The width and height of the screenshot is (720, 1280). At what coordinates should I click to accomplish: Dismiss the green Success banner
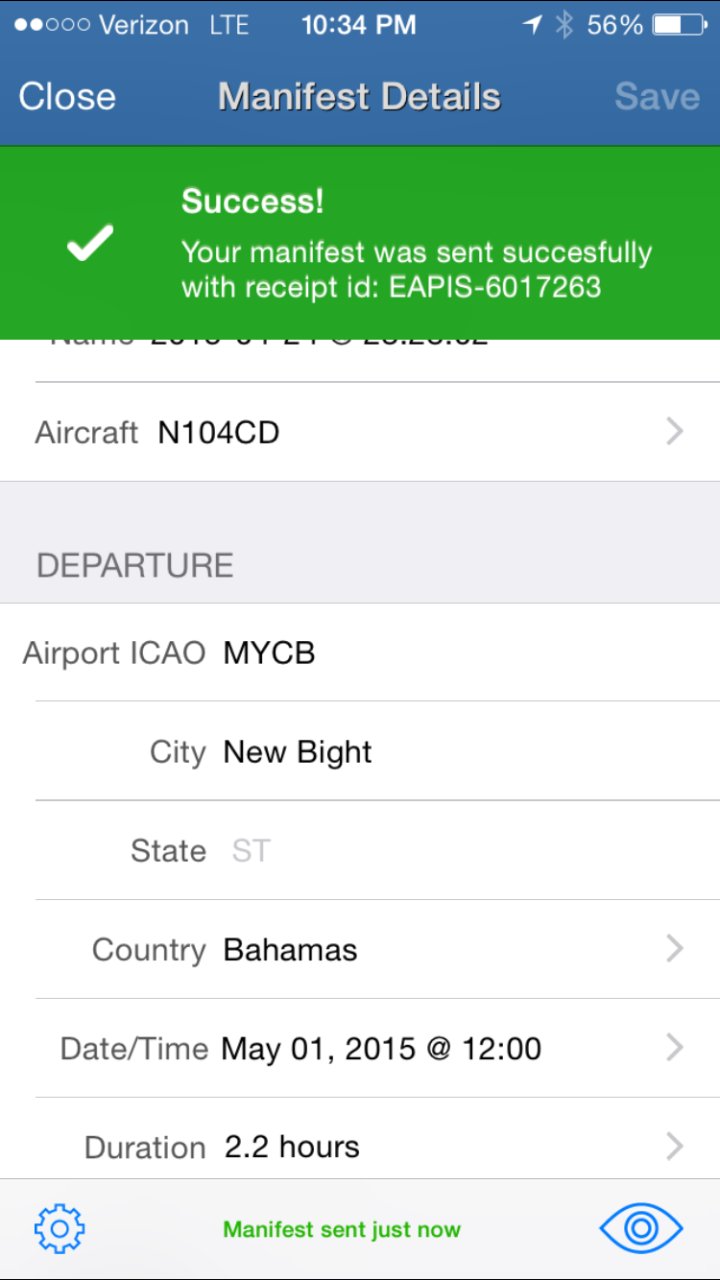360,243
